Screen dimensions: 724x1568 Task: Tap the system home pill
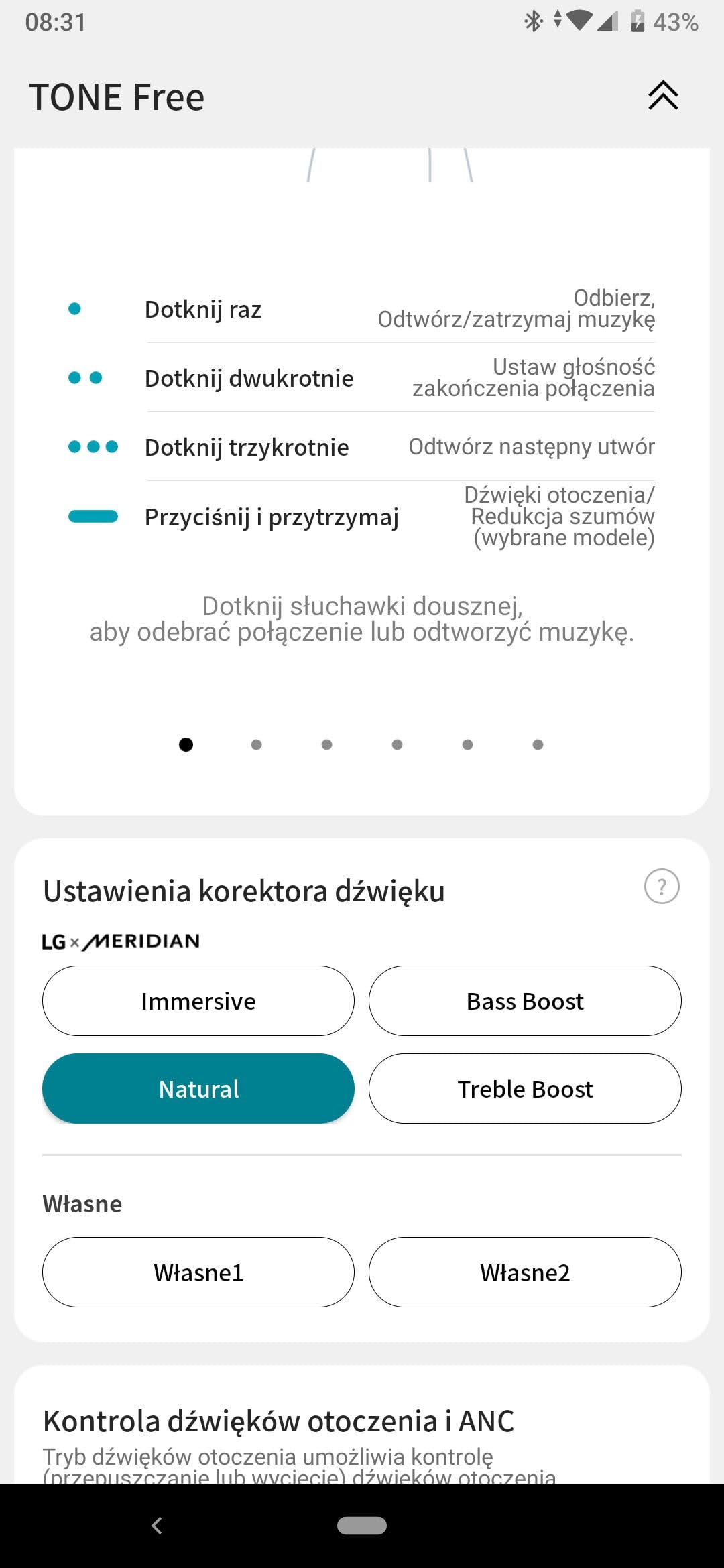pyautogui.click(x=362, y=1526)
